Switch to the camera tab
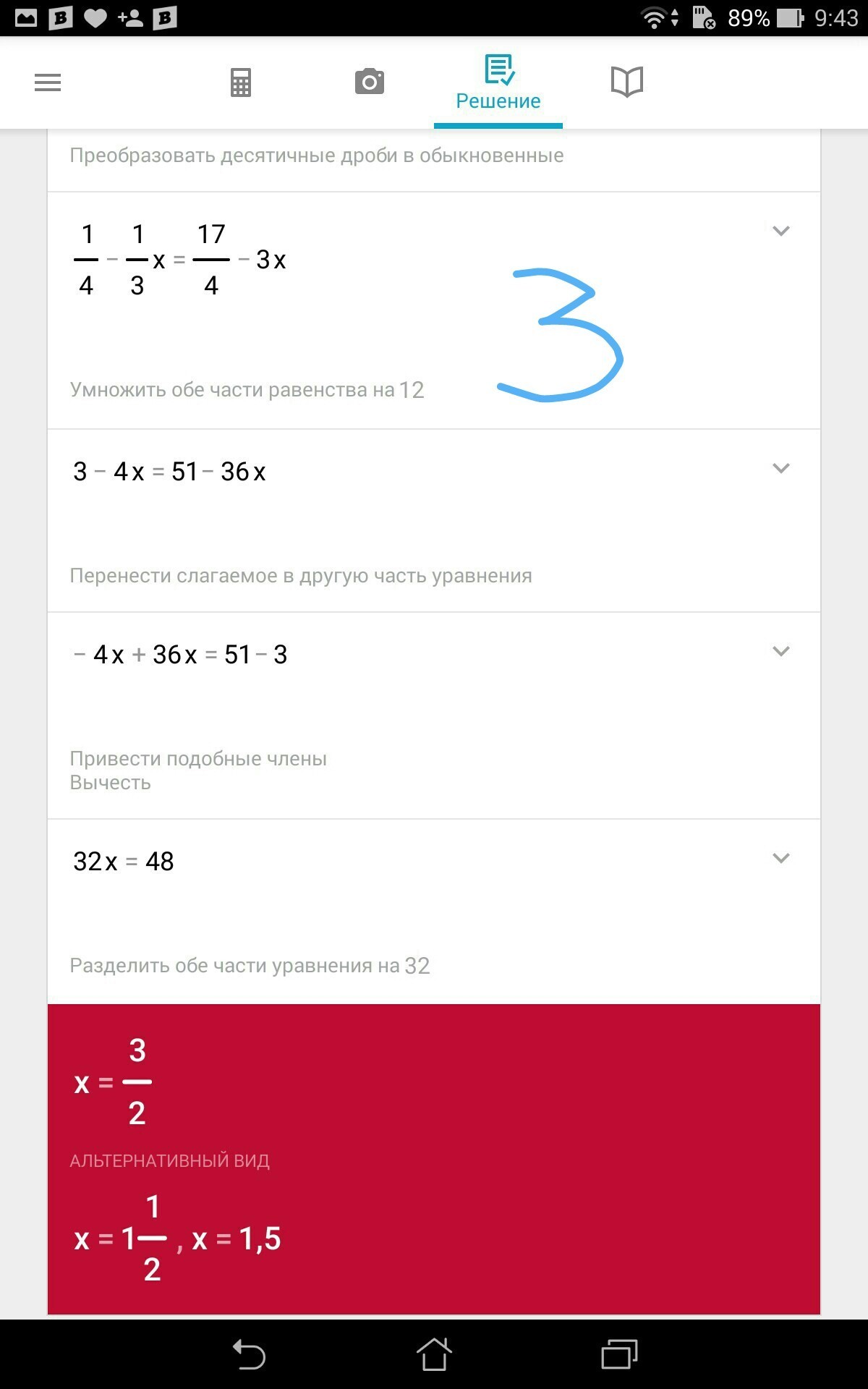 pos(370,82)
